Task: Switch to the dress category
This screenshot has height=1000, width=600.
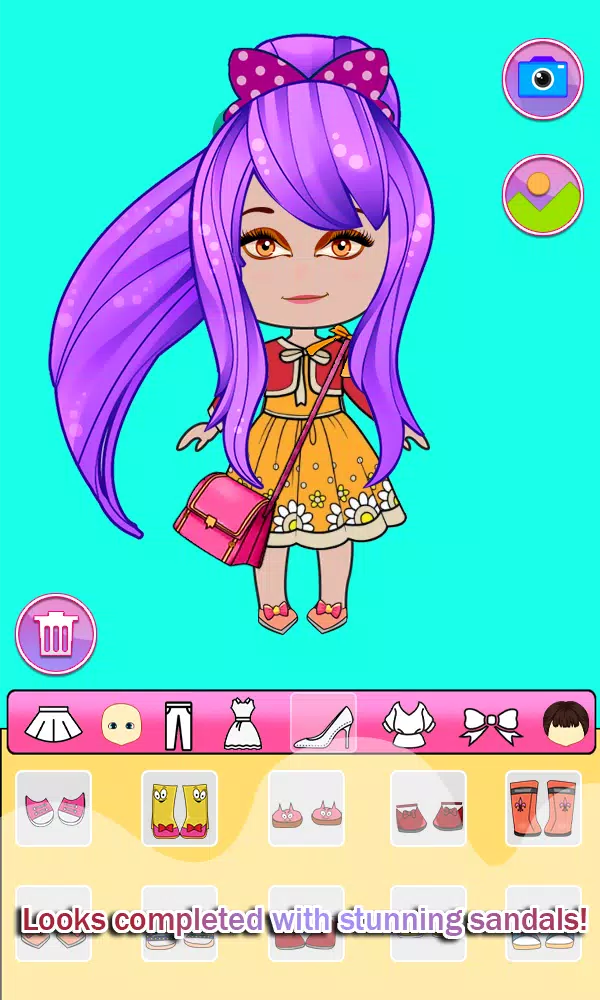Action: [243, 724]
